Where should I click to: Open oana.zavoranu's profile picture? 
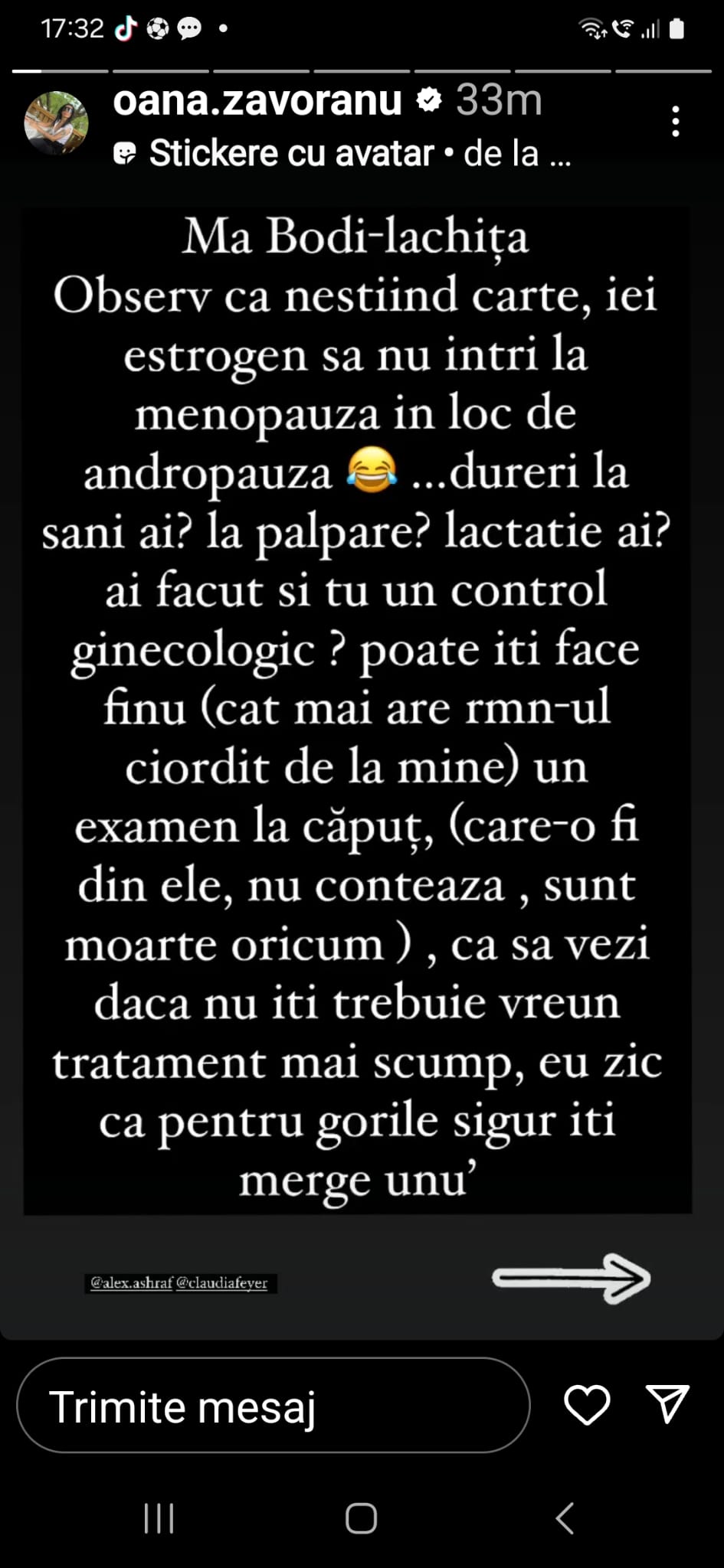56,123
